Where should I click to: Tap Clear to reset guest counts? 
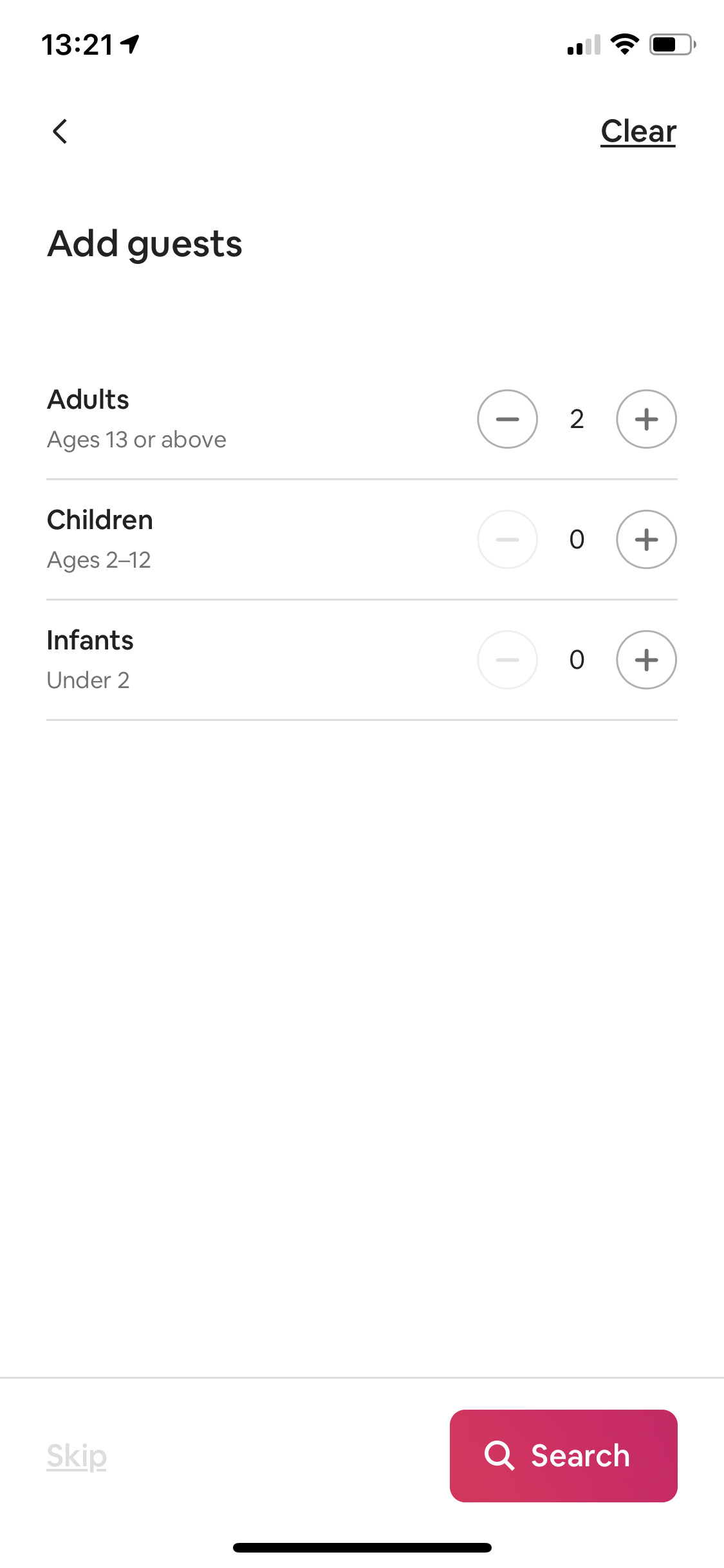tap(638, 131)
